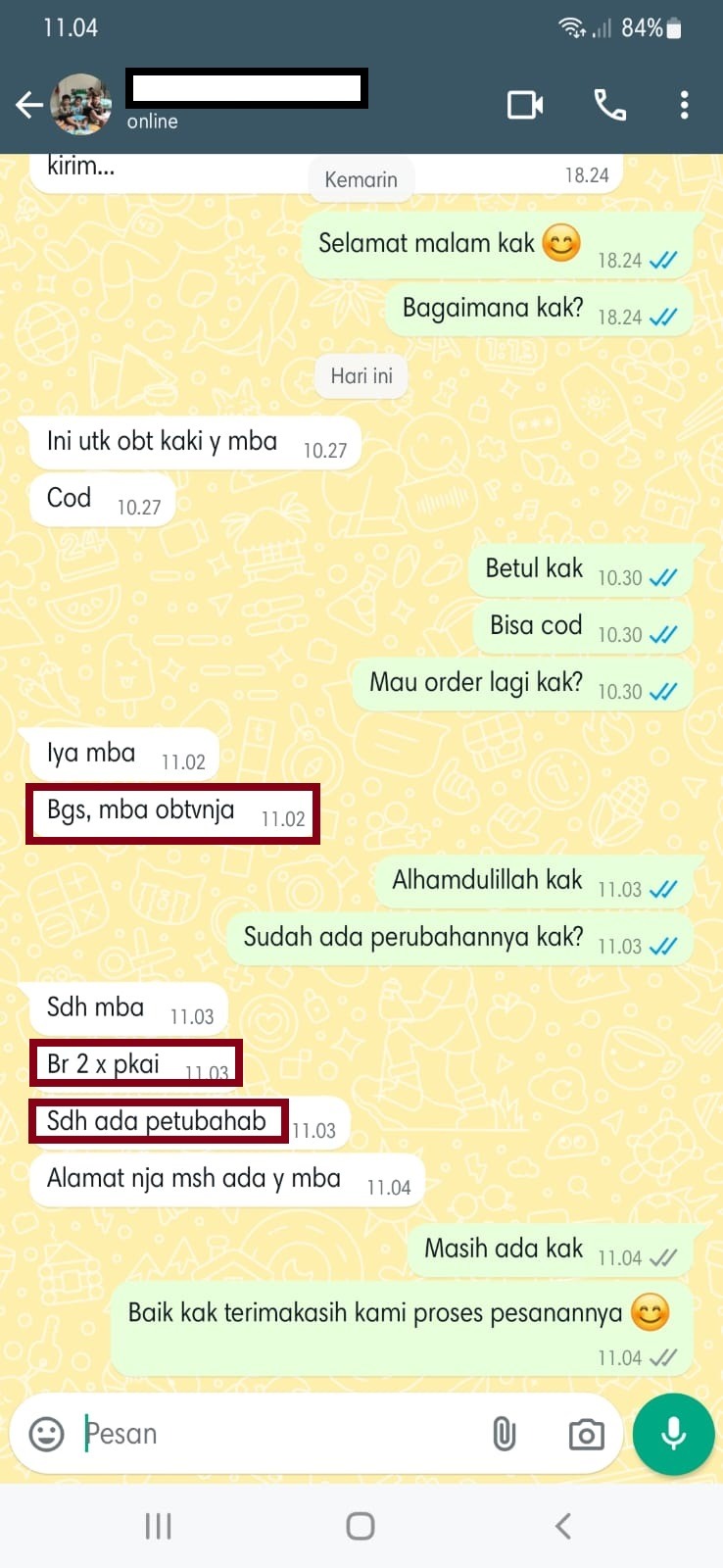Image resolution: width=723 pixels, height=1568 pixels.
Task: Open the overflow menu
Action: coord(684,105)
